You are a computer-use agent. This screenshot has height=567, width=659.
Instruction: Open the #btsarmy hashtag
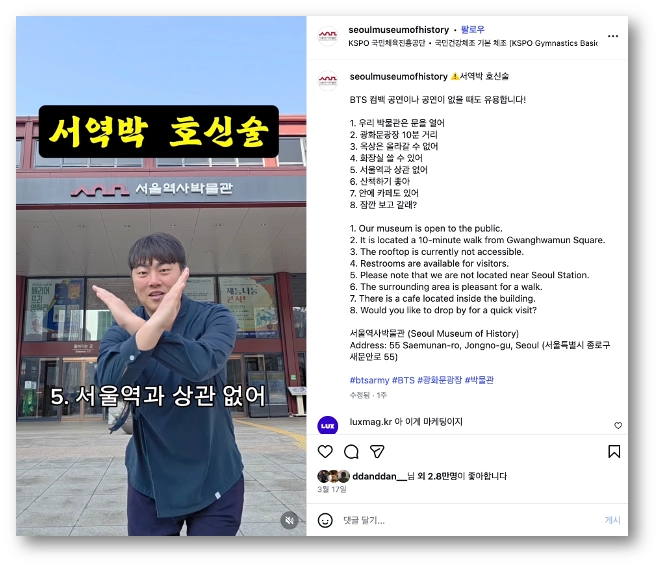[369, 380]
